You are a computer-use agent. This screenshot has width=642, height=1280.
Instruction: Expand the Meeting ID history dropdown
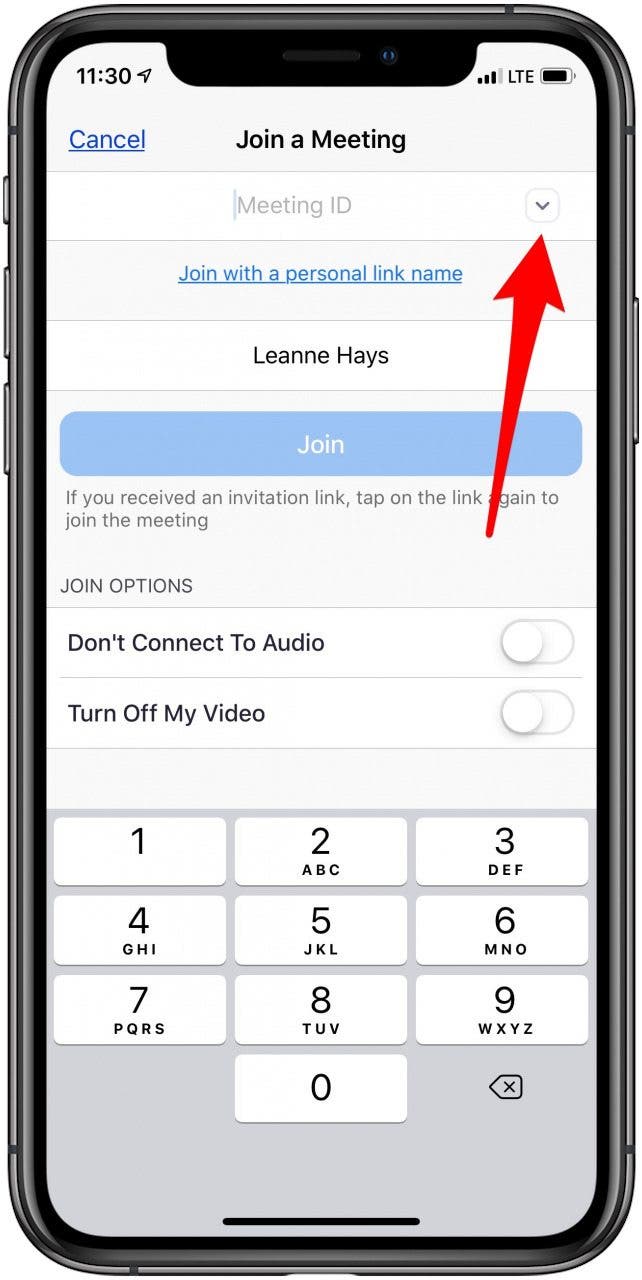[x=542, y=206]
